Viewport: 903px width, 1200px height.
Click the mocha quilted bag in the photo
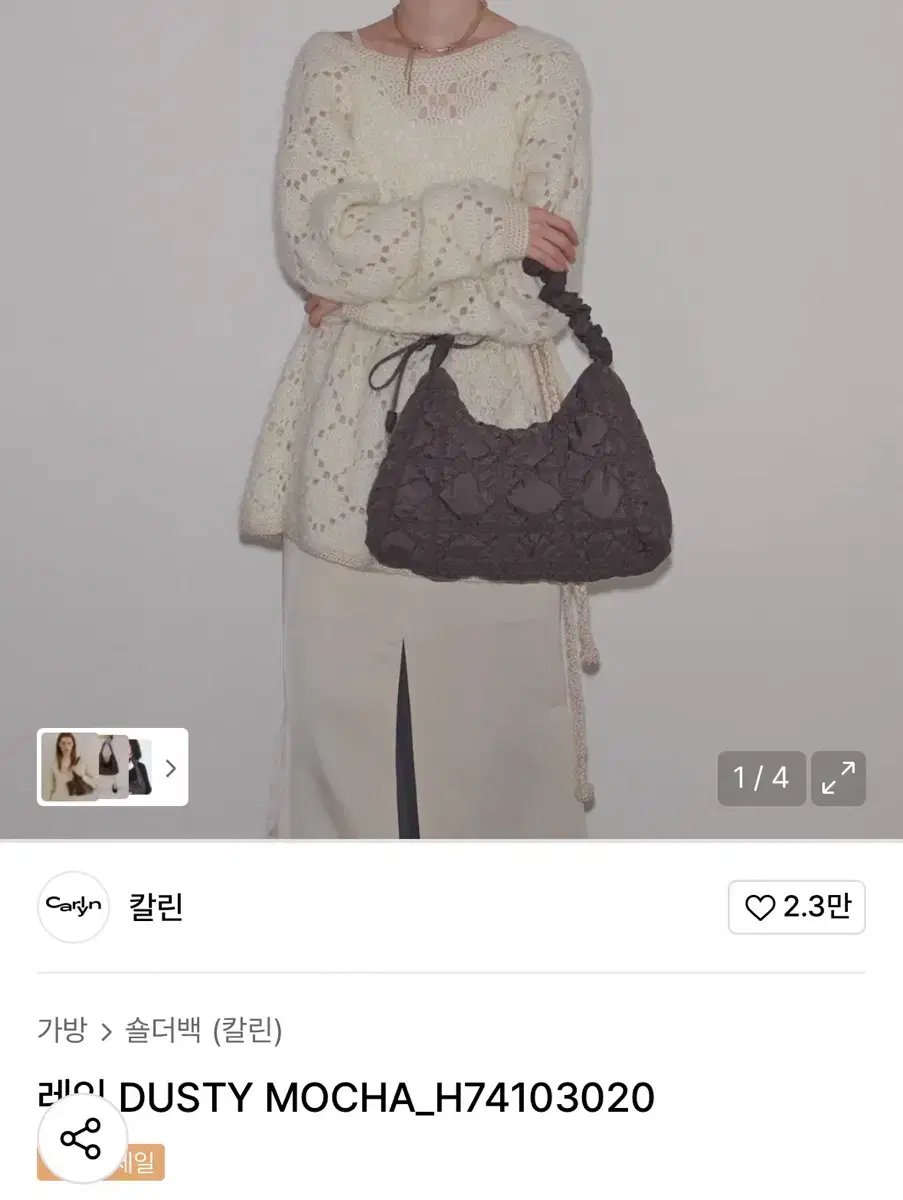[520, 470]
